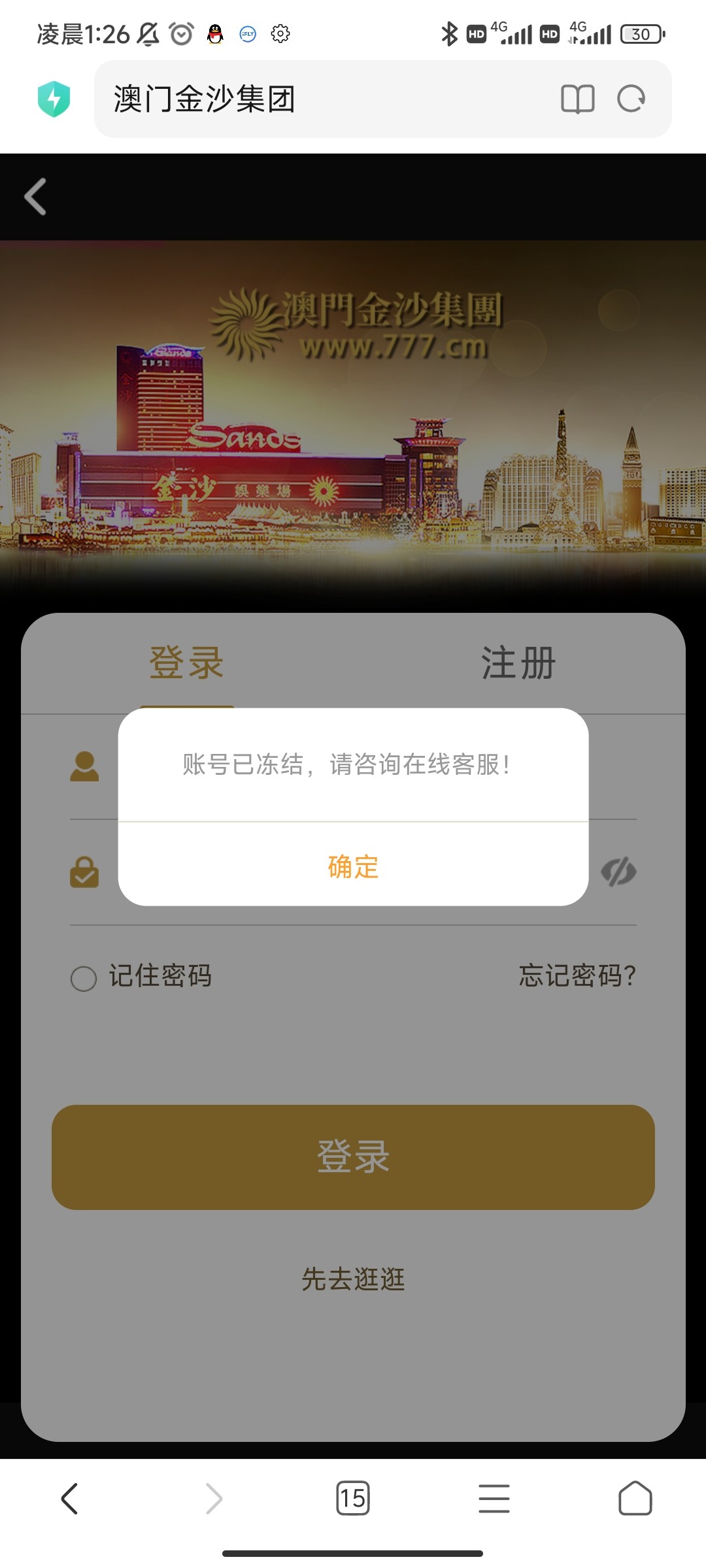
Task: Toggle password visibility eye icon
Action: 618,872
